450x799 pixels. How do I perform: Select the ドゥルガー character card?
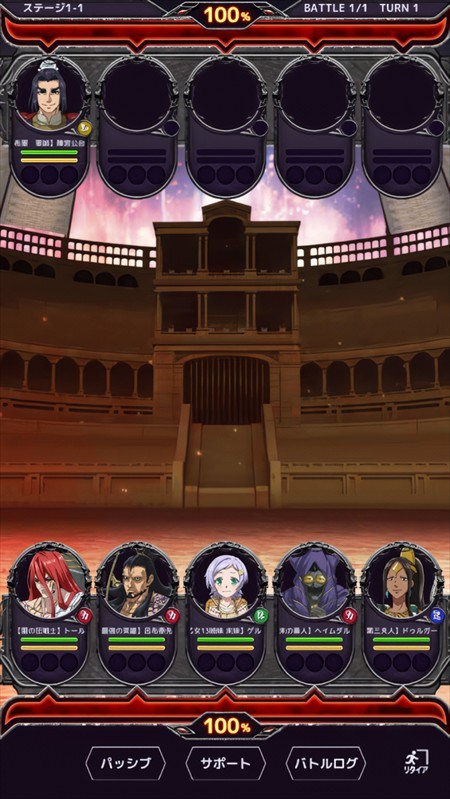402,613
